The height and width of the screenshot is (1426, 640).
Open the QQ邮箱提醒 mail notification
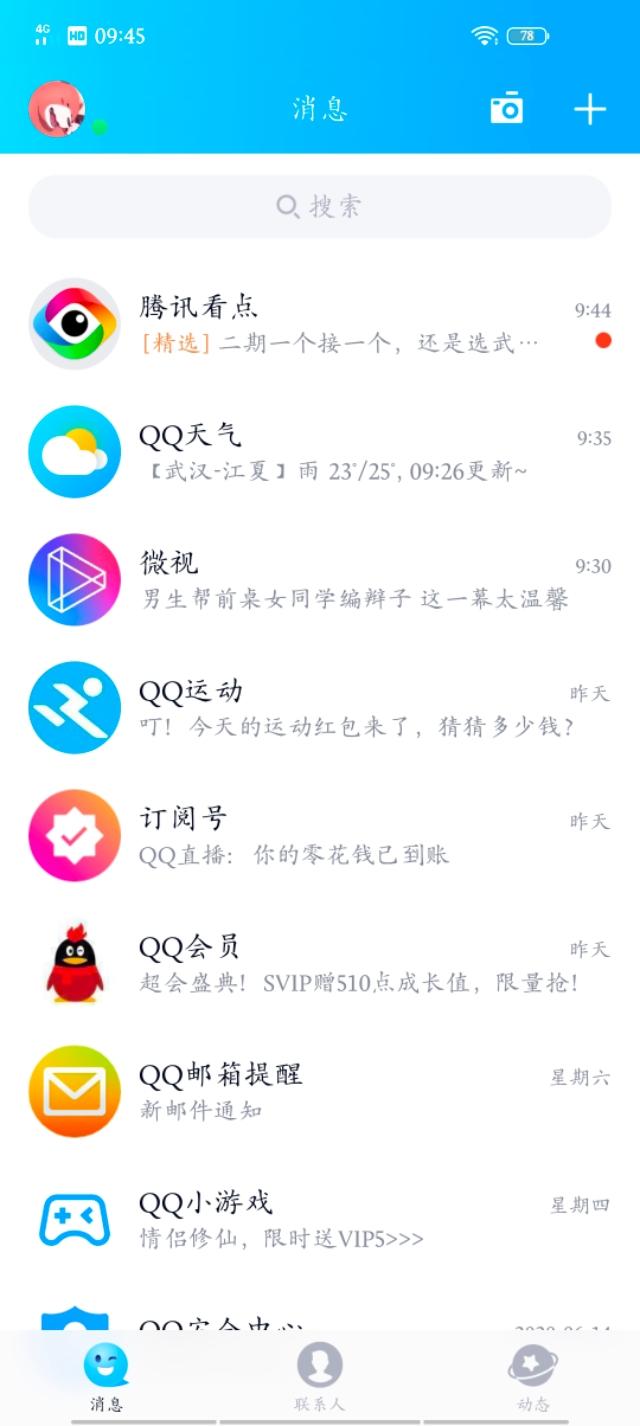coord(320,1092)
